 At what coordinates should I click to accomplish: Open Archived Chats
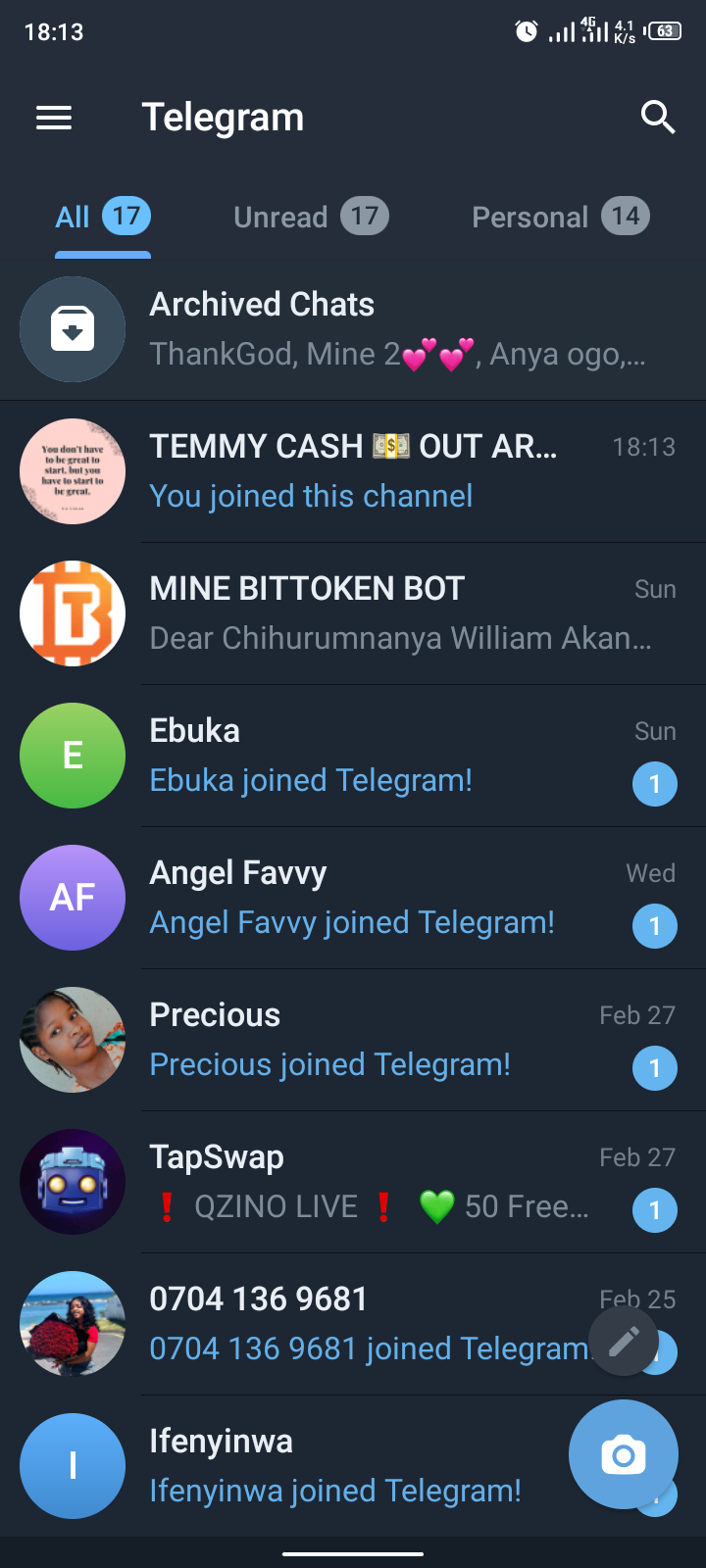tap(353, 329)
